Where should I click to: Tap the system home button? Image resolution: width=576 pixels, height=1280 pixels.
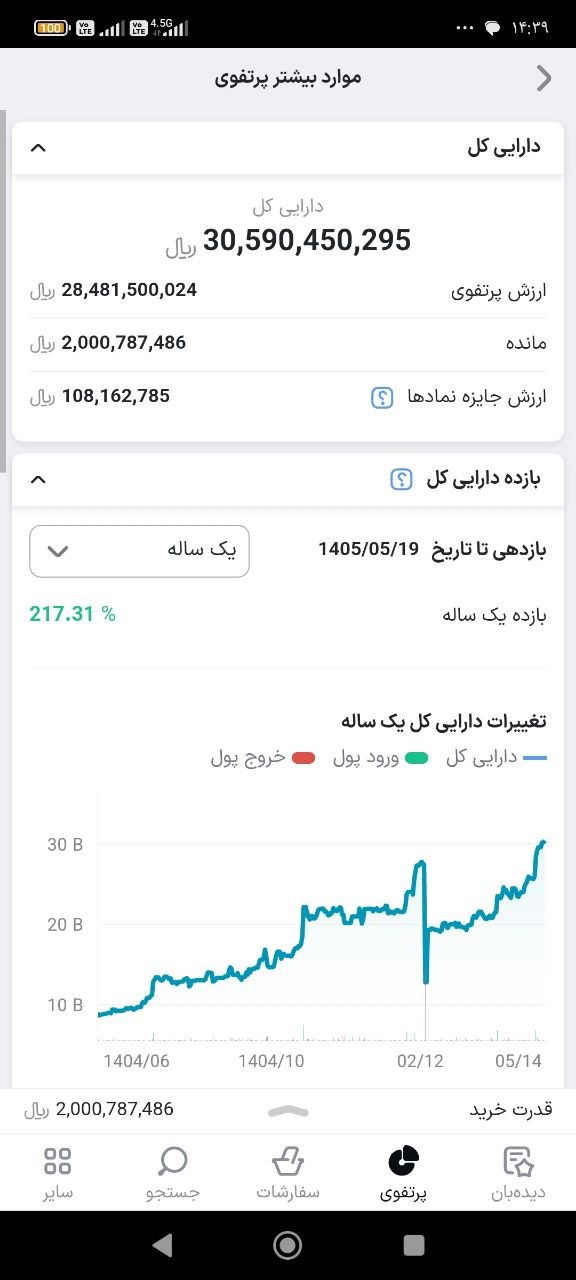[288, 1244]
